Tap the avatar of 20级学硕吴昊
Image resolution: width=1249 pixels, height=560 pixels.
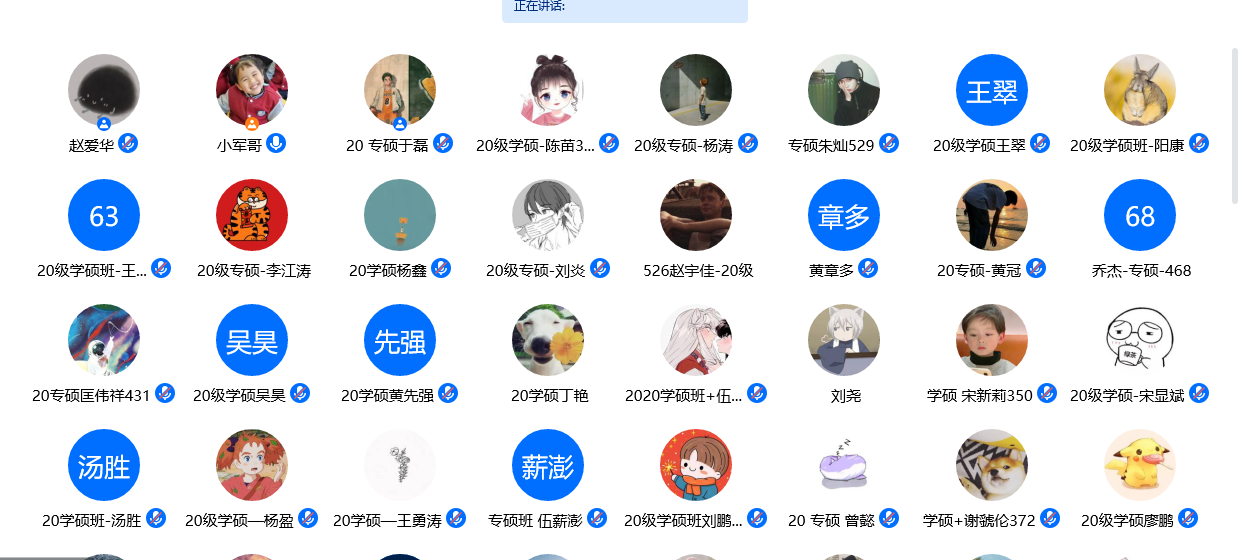click(252, 340)
